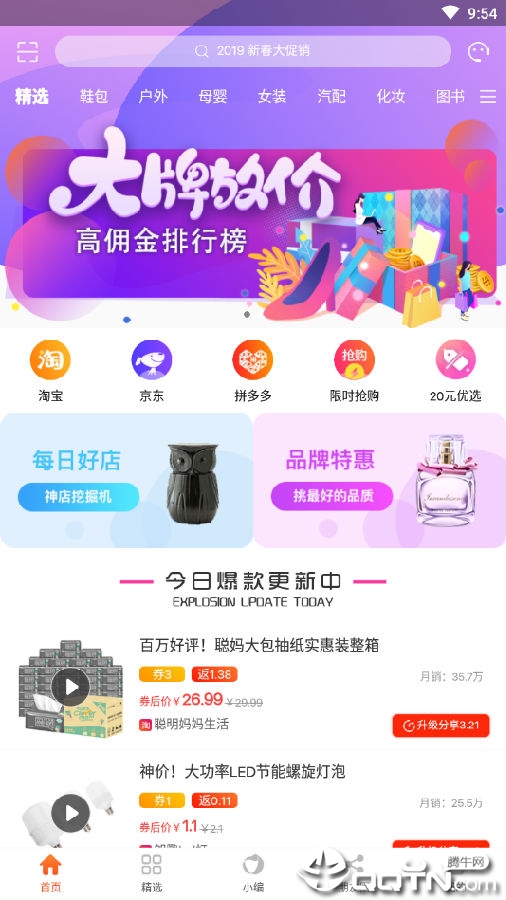The image size is (506, 900).
Task: Play the video for 聪妈大包抽纸 product
Action: coord(71,687)
